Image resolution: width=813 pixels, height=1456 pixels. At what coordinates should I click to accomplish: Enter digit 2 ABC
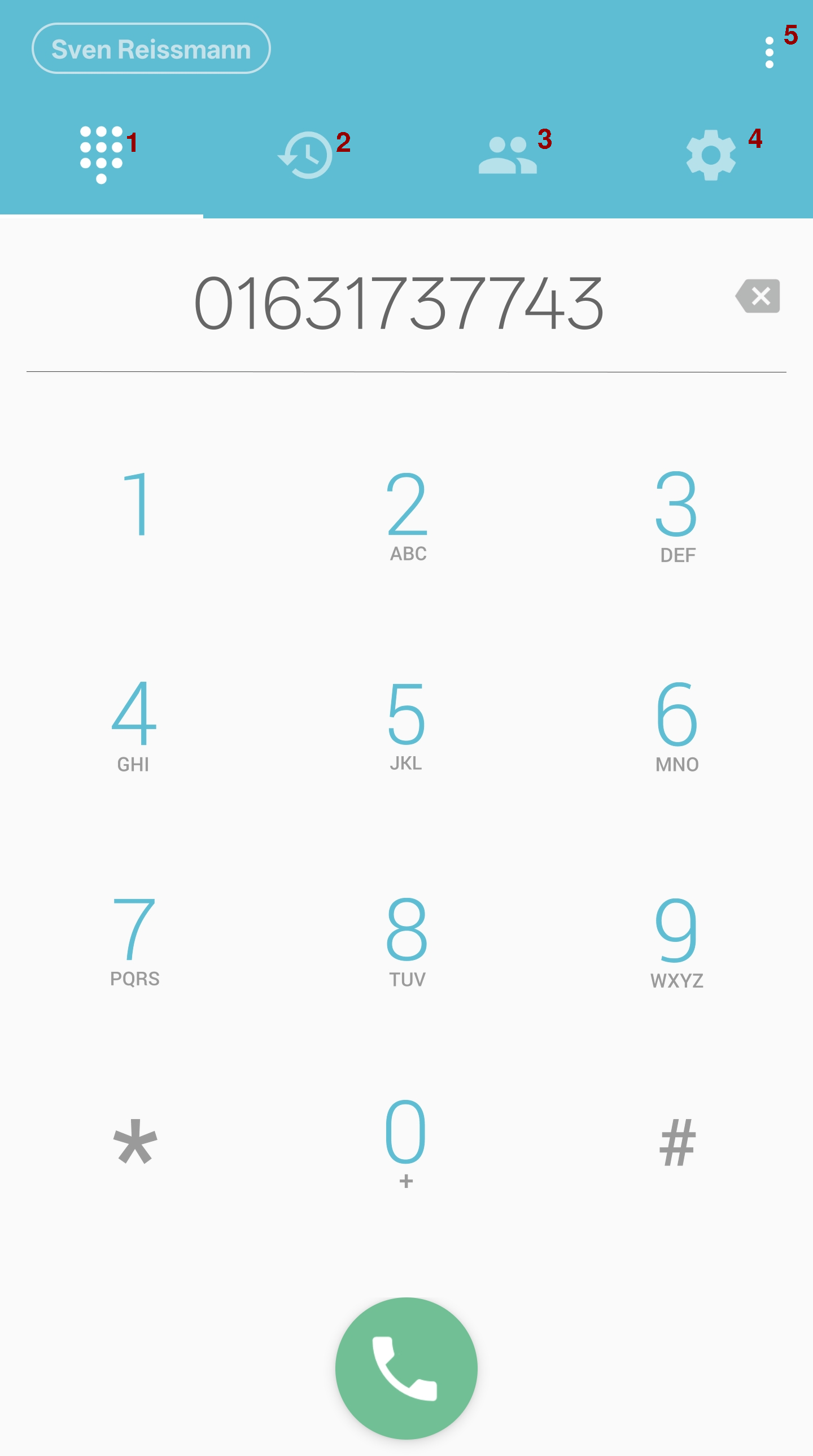click(x=406, y=515)
